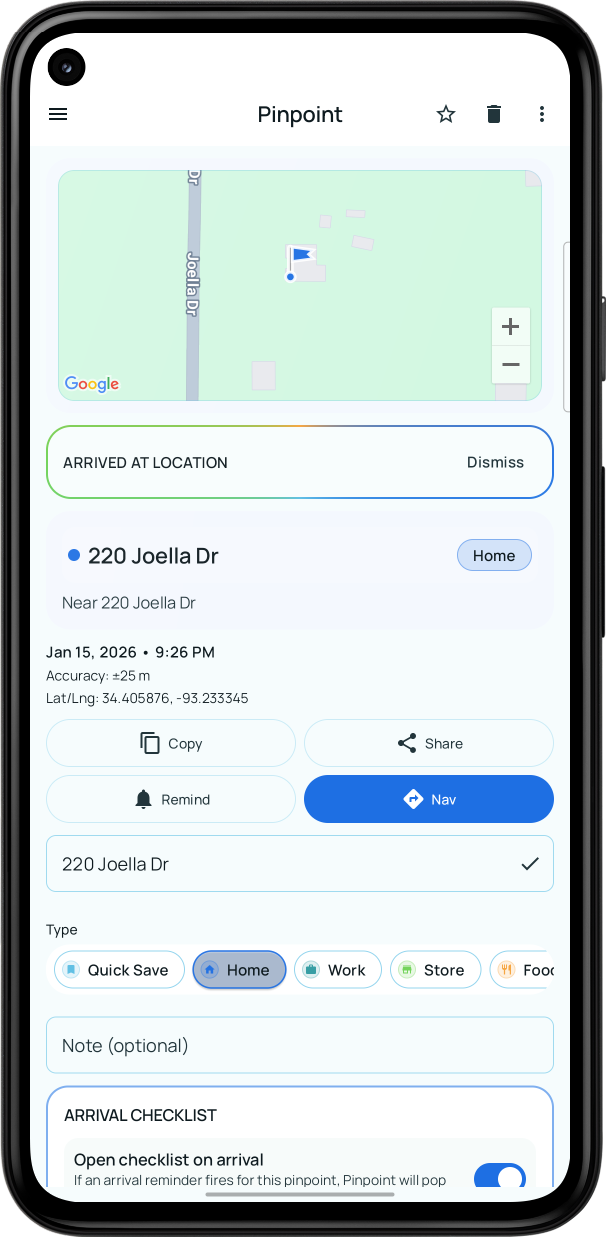Screen dimensions: 606x1237
Task: Set a reminder with Remind
Action: pyautogui.click(x=171, y=799)
